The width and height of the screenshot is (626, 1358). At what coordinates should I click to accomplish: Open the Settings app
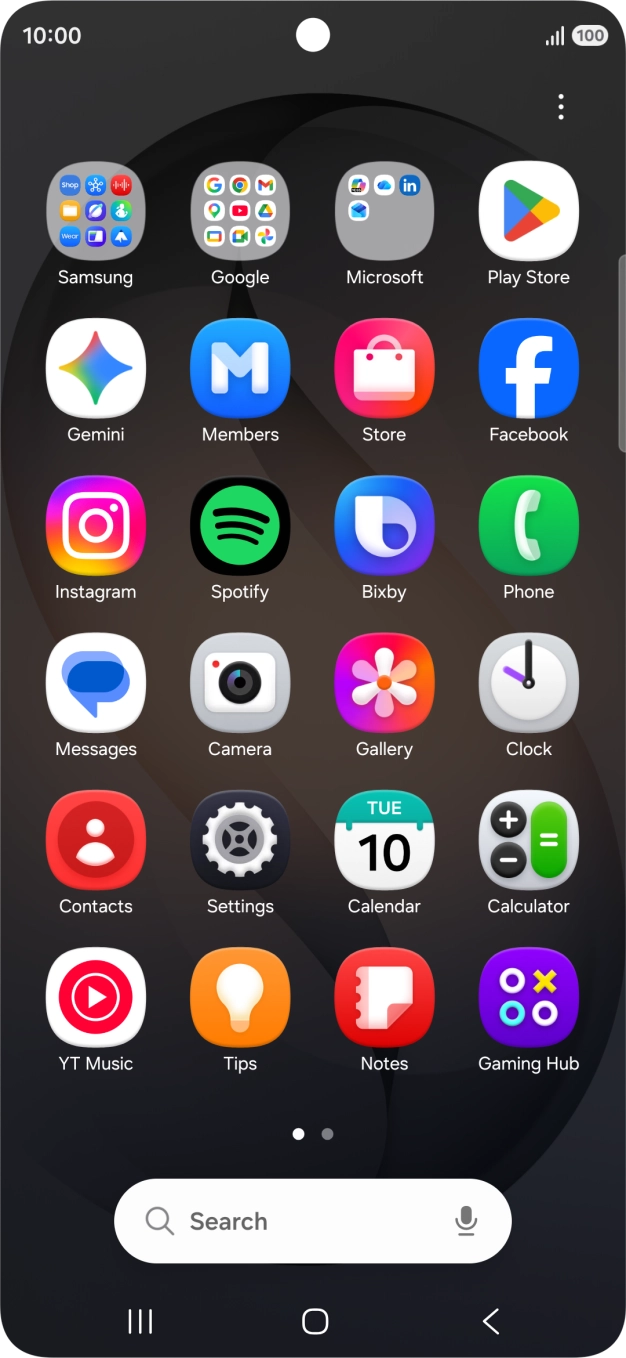[240, 839]
